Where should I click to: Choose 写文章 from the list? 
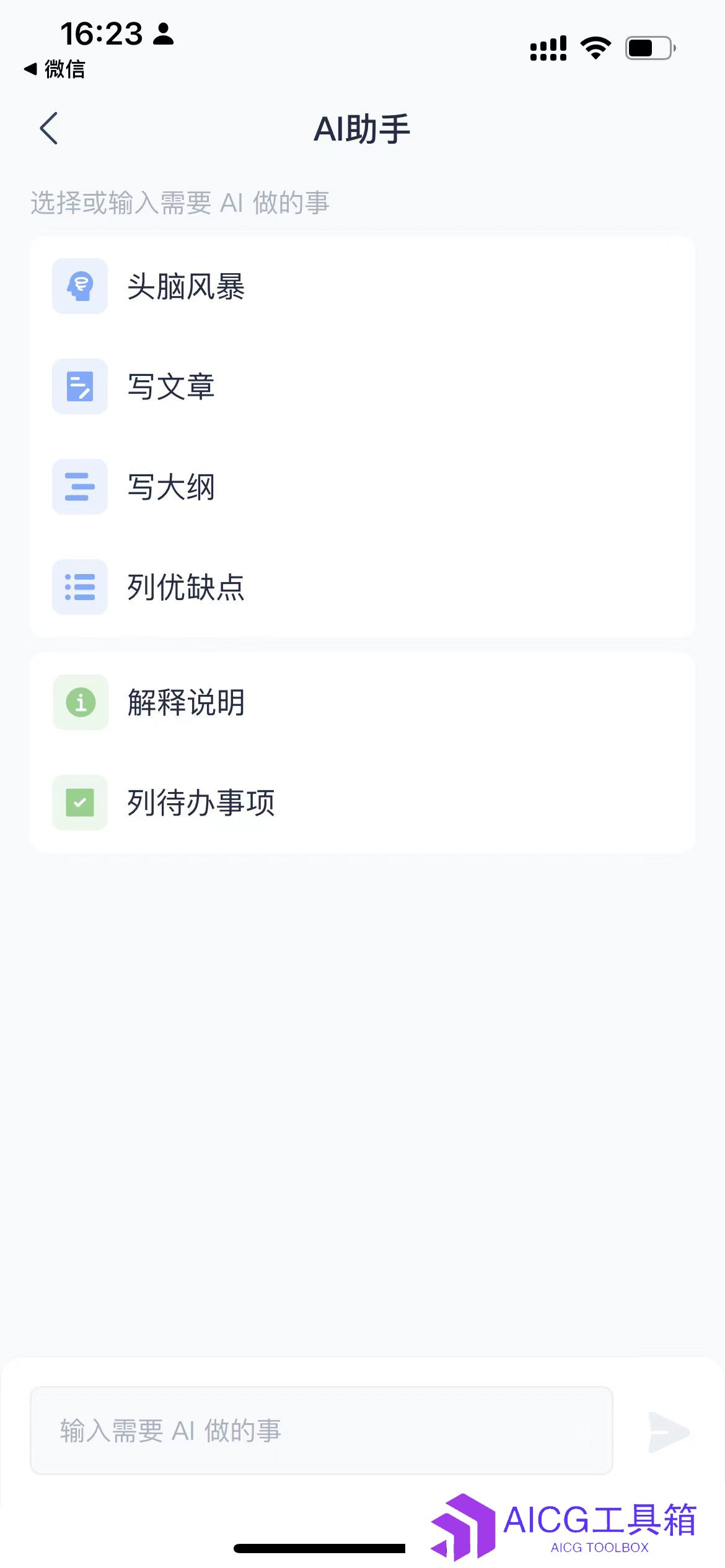(362, 386)
